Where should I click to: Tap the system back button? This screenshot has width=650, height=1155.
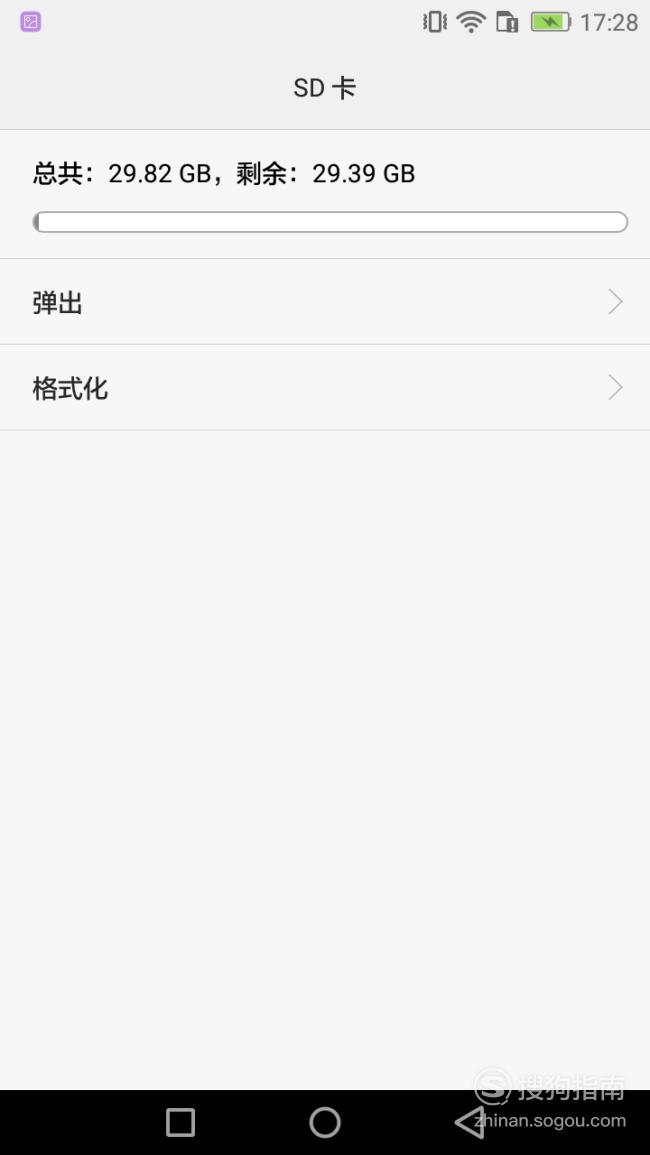pyautogui.click(x=469, y=1123)
